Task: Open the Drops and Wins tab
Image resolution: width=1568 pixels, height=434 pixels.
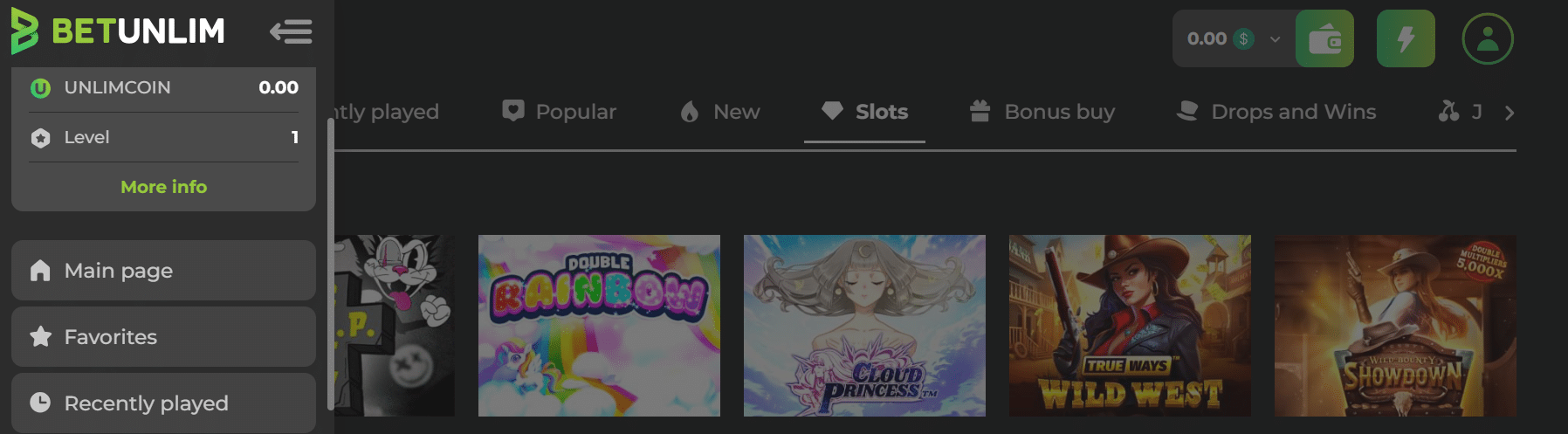Action: click(x=1276, y=112)
